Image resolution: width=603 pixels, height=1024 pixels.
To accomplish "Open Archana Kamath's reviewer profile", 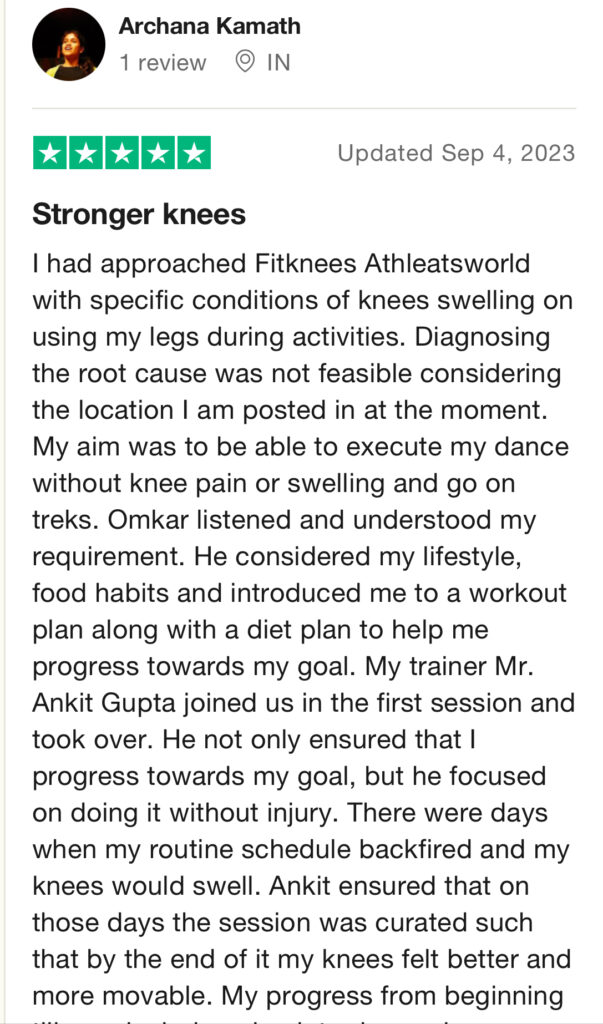I will 210,27.
